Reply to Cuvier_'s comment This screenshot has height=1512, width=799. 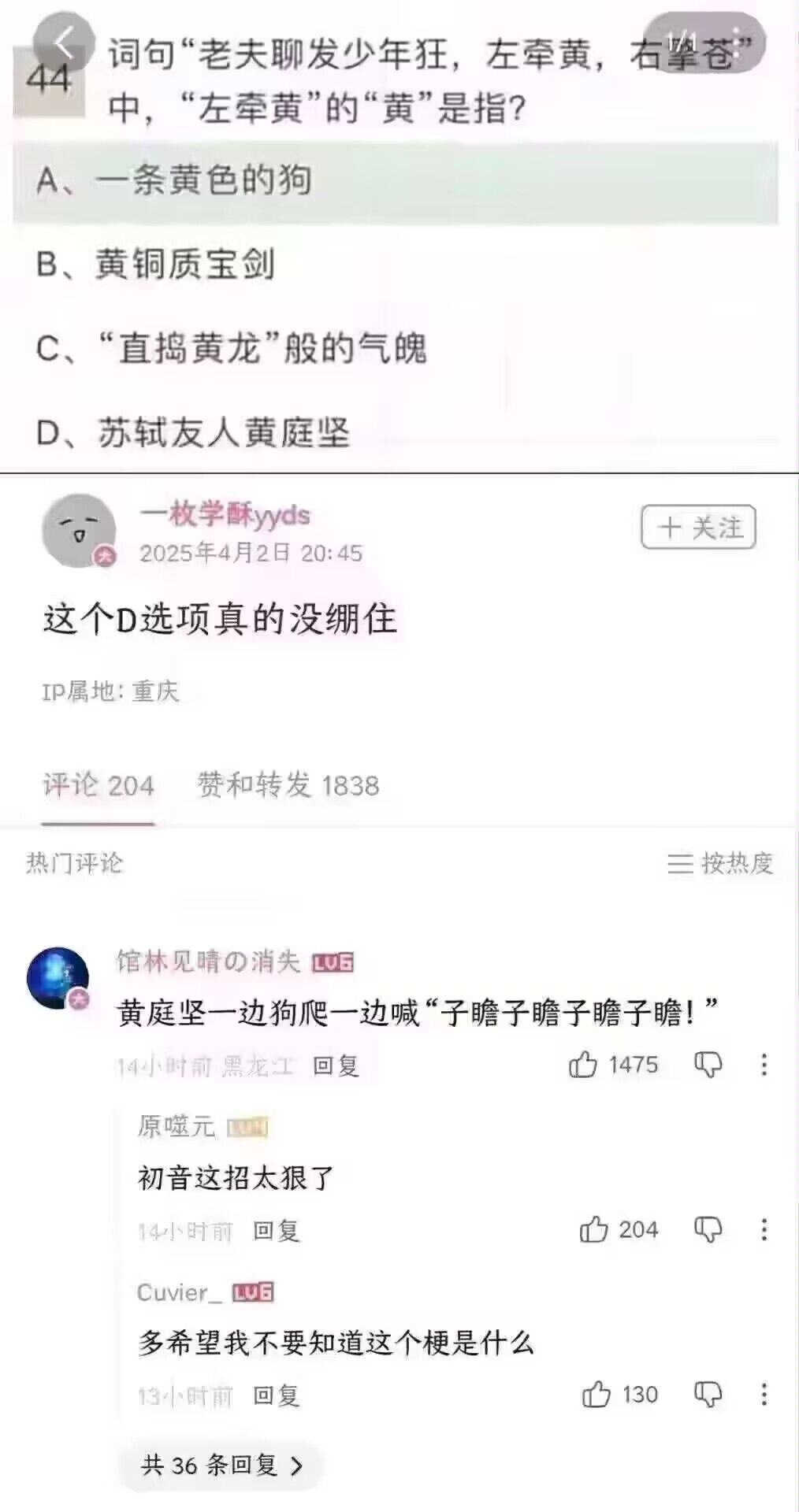pyautogui.click(x=276, y=1395)
